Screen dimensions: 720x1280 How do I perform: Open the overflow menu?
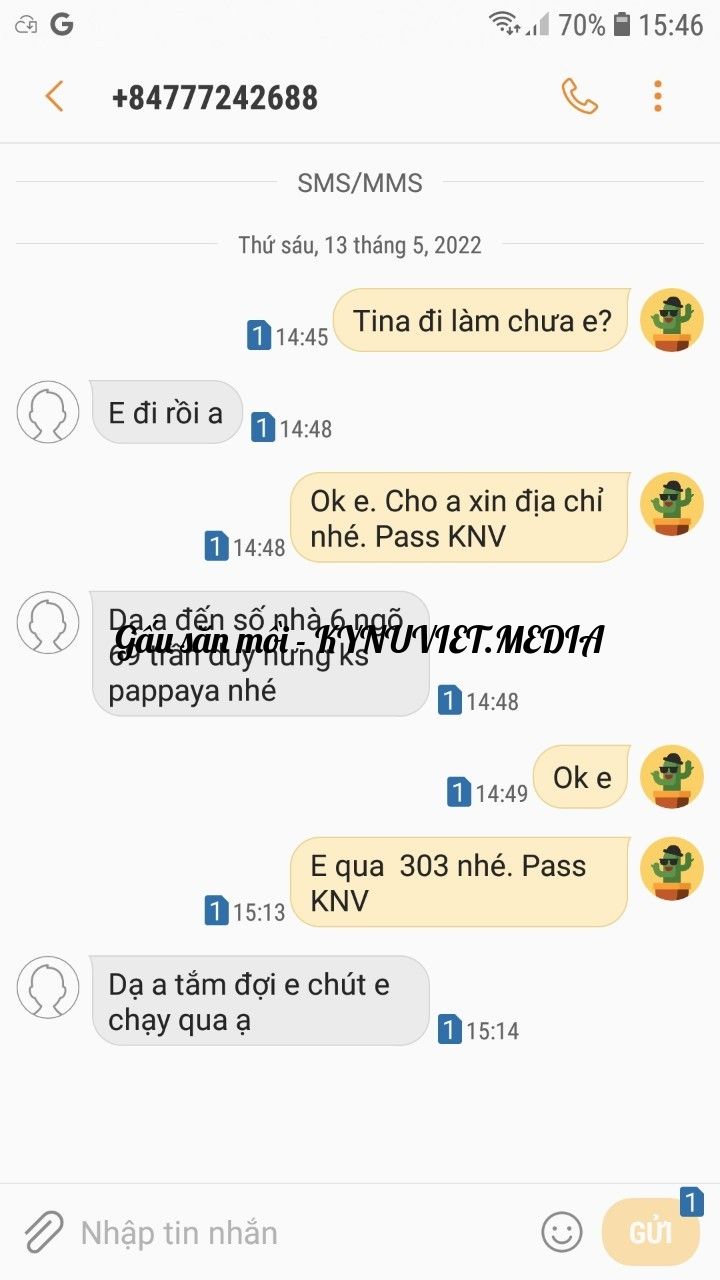coord(657,97)
